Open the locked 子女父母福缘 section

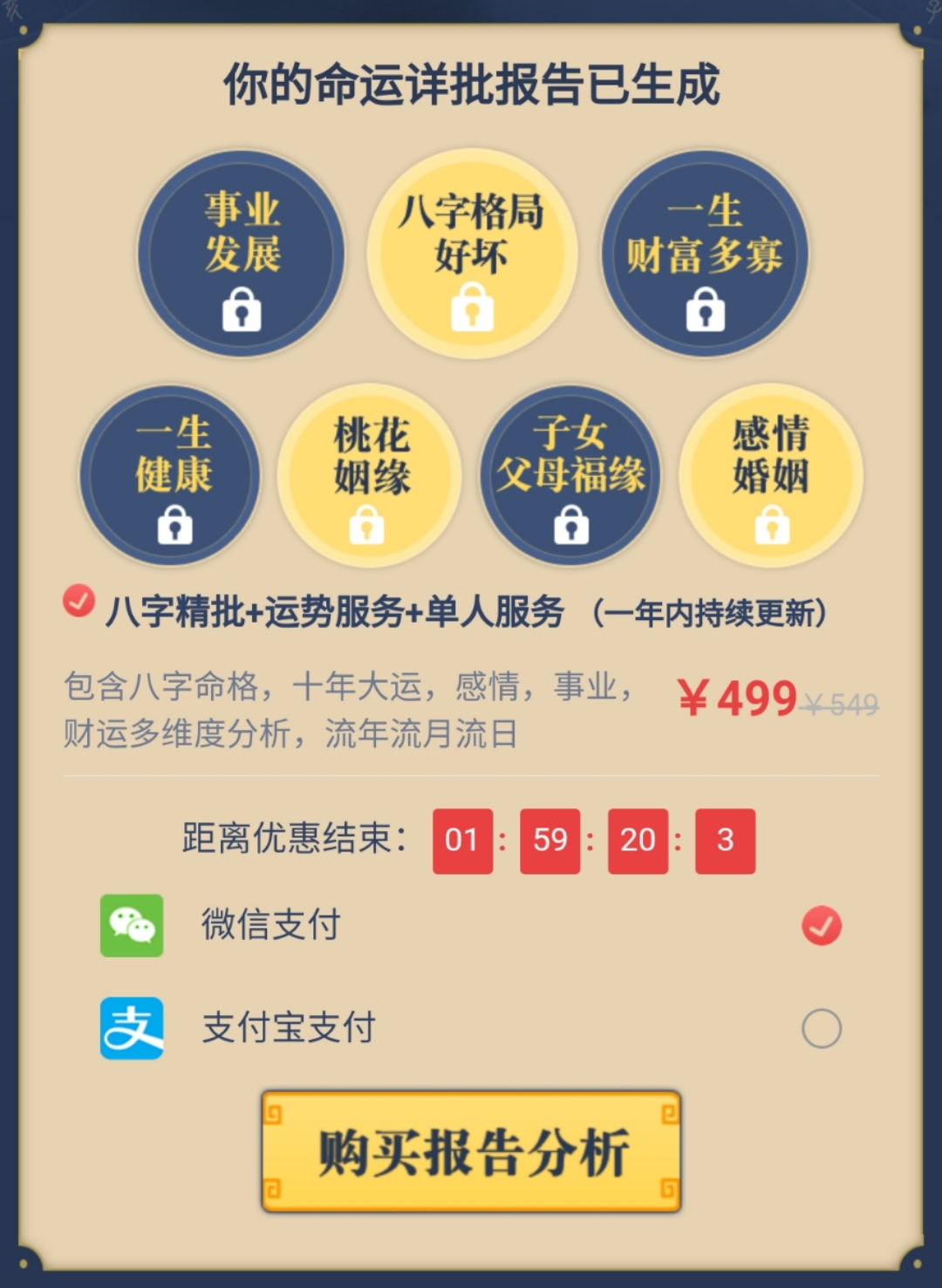[570, 476]
